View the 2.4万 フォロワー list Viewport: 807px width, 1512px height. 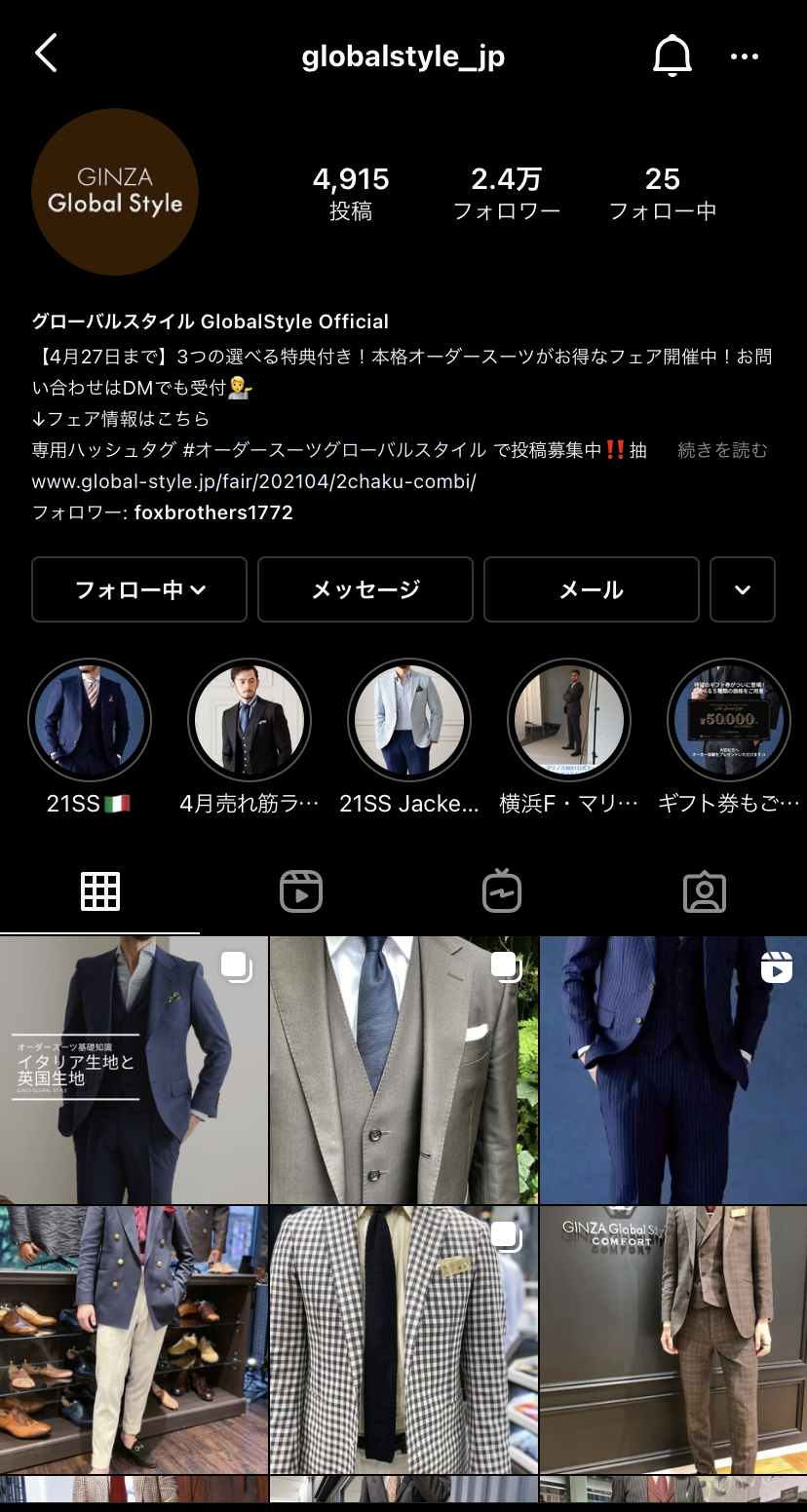tap(507, 193)
